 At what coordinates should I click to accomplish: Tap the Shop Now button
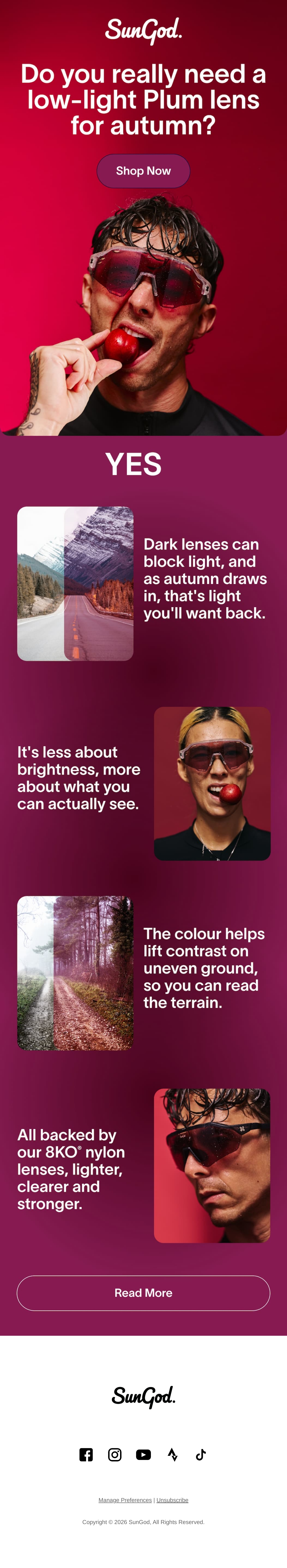coord(143,171)
